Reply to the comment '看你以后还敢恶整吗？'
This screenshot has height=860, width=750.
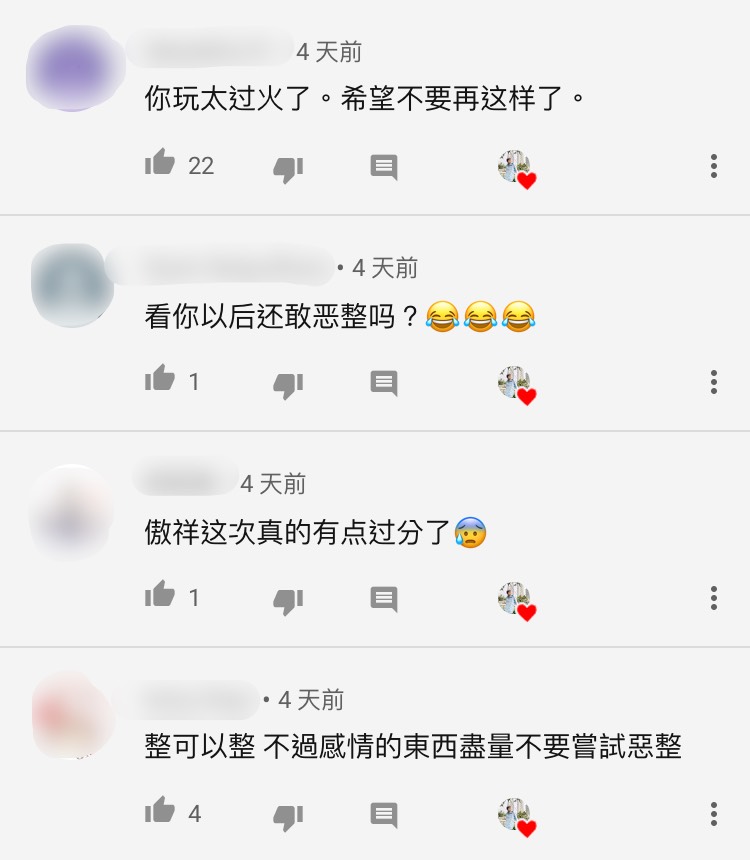pyautogui.click(x=384, y=382)
